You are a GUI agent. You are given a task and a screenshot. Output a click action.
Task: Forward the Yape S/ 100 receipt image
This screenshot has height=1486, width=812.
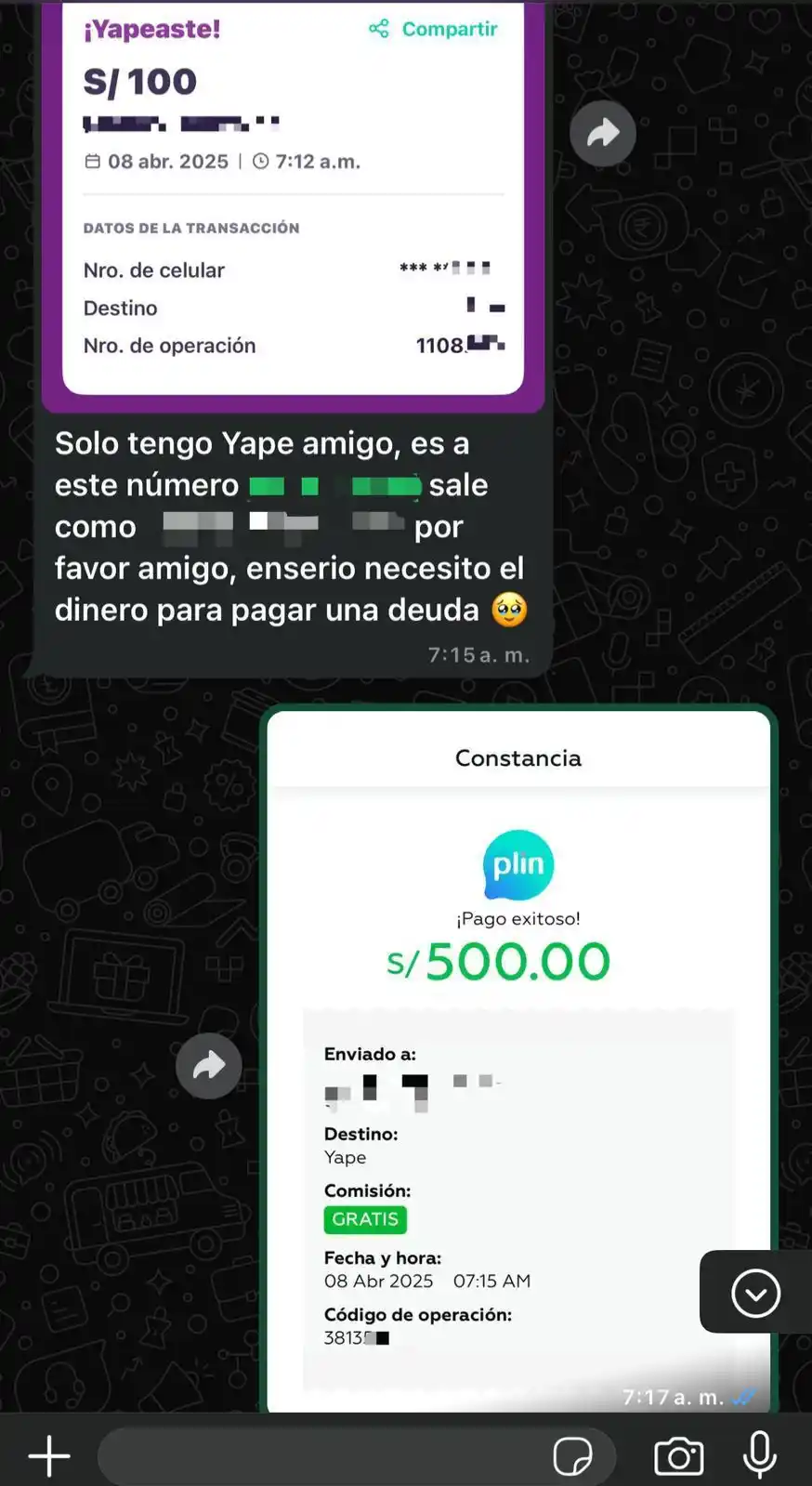tap(602, 133)
